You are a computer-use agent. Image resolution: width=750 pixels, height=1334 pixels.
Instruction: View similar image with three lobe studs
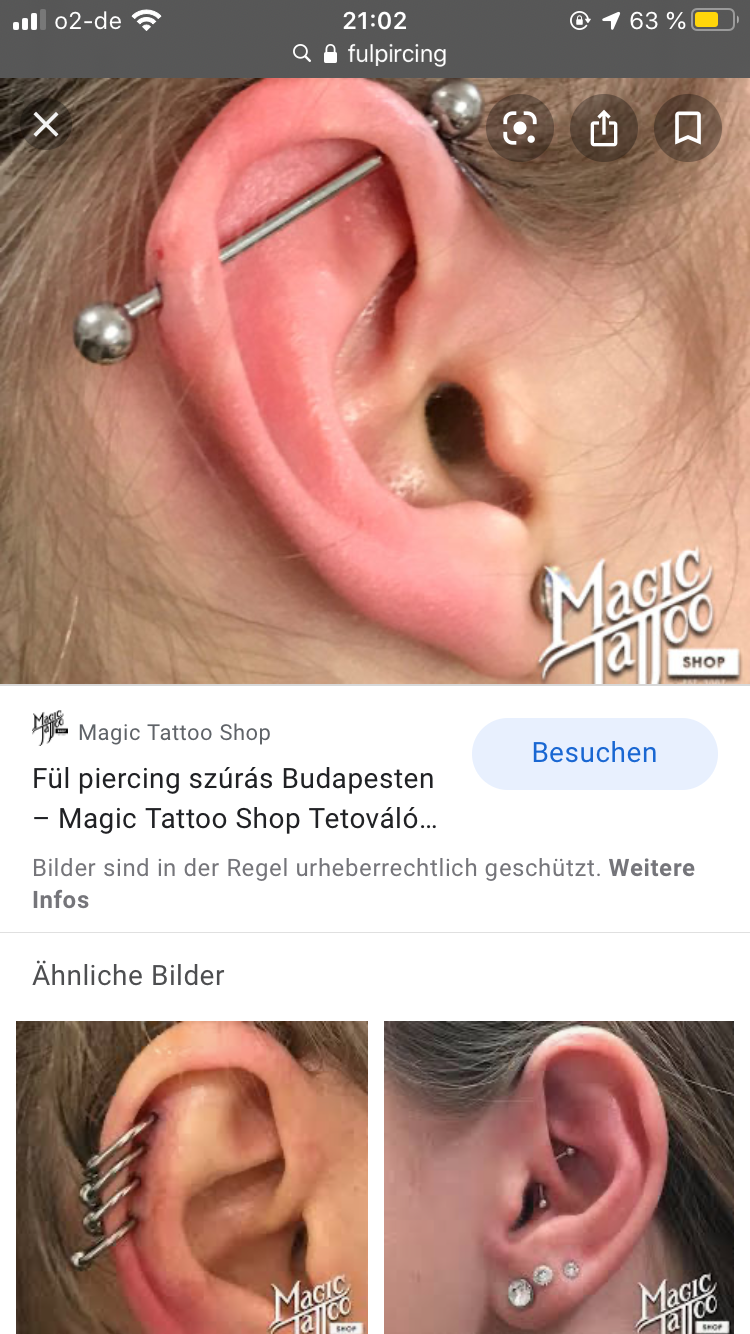click(559, 1176)
